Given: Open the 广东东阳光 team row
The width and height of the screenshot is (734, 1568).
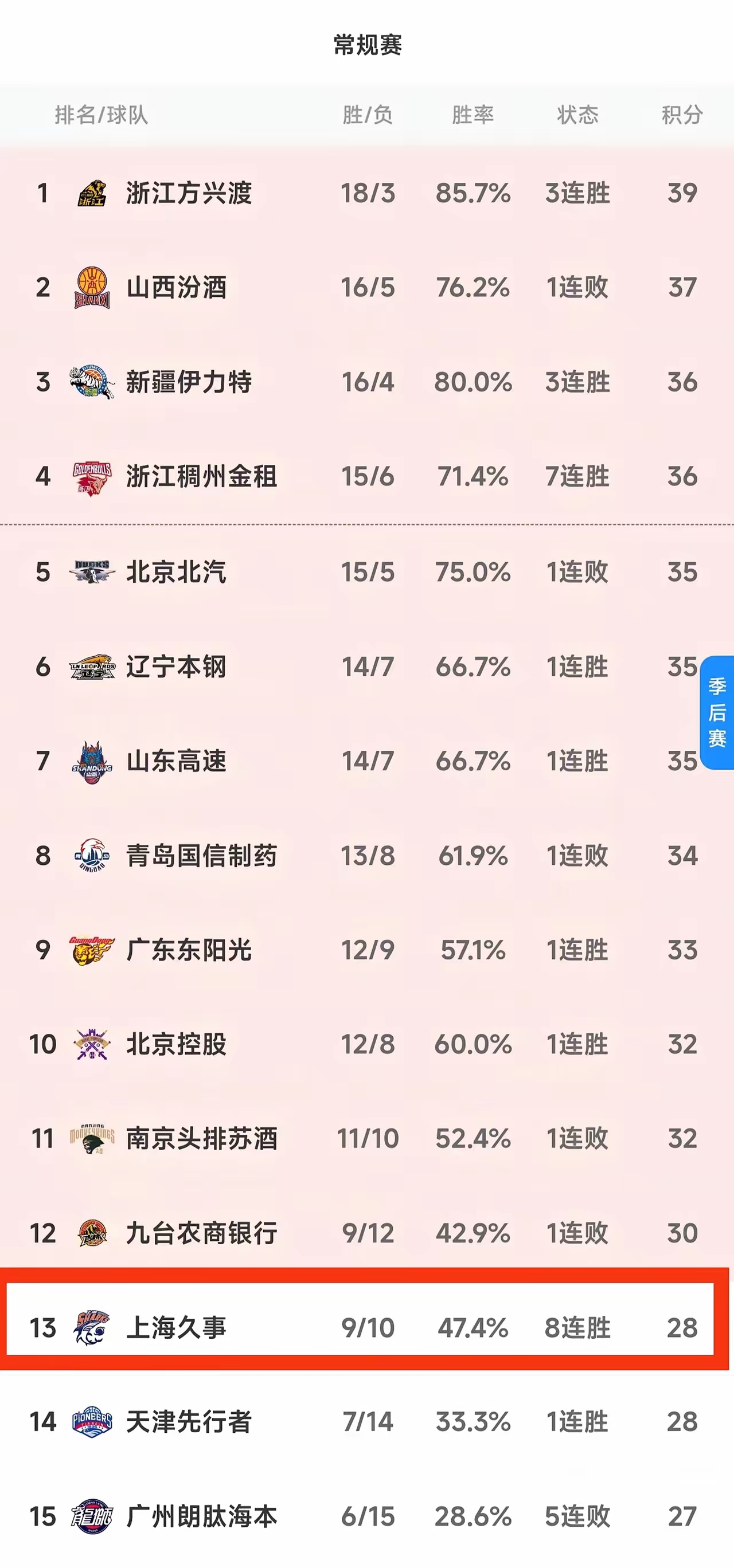Looking at the screenshot, I should (x=189, y=950).
